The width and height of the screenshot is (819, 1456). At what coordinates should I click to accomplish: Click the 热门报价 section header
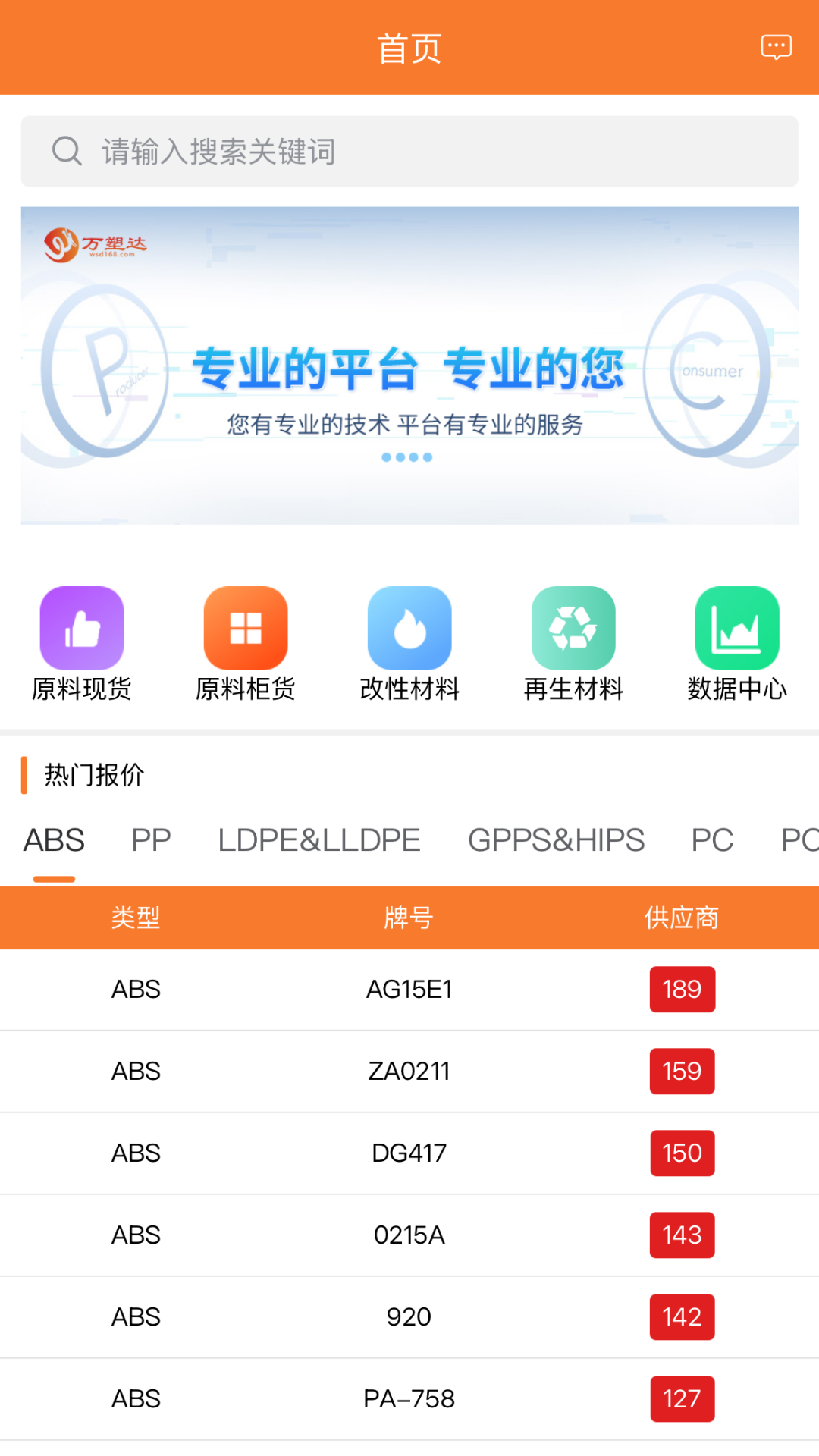click(94, 775)
